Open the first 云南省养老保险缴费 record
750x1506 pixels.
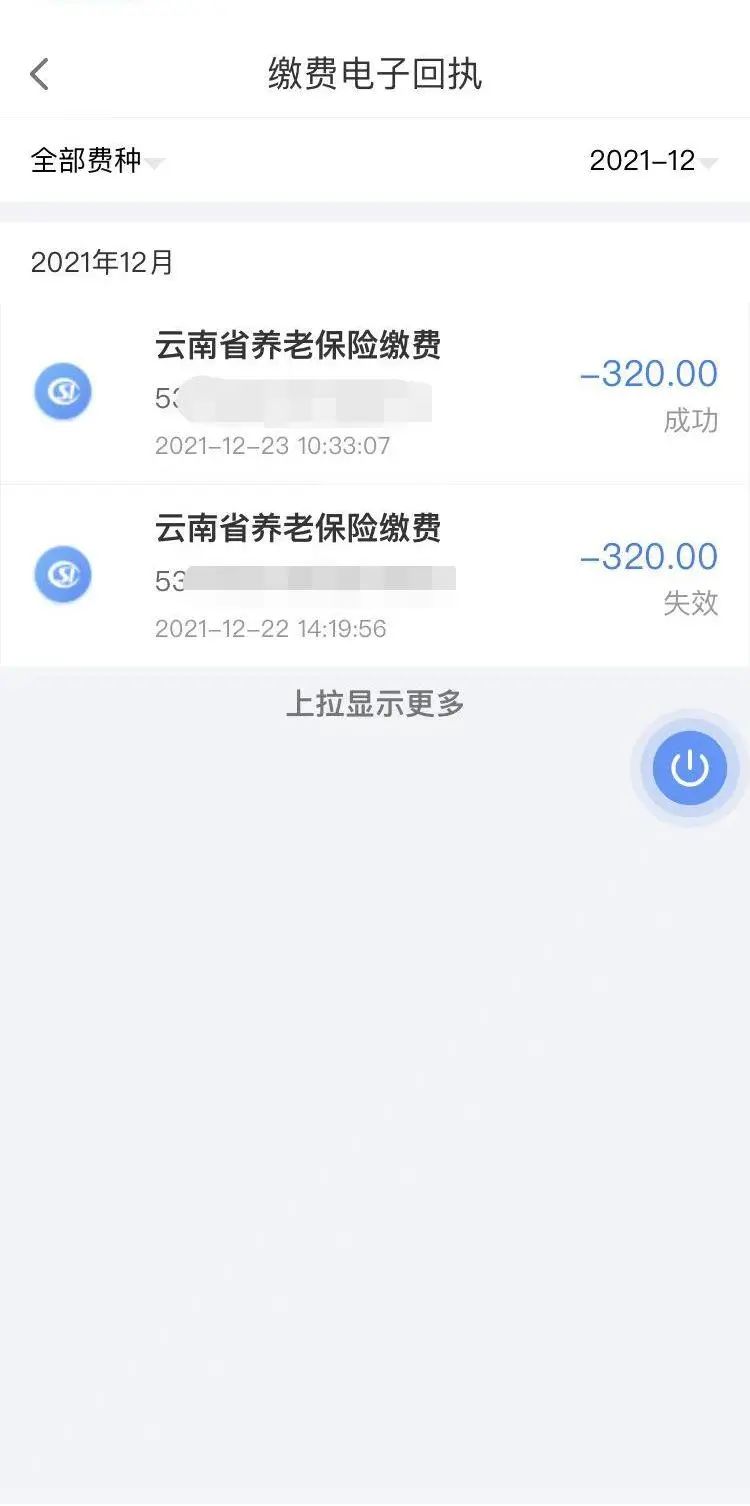point(299,347)
